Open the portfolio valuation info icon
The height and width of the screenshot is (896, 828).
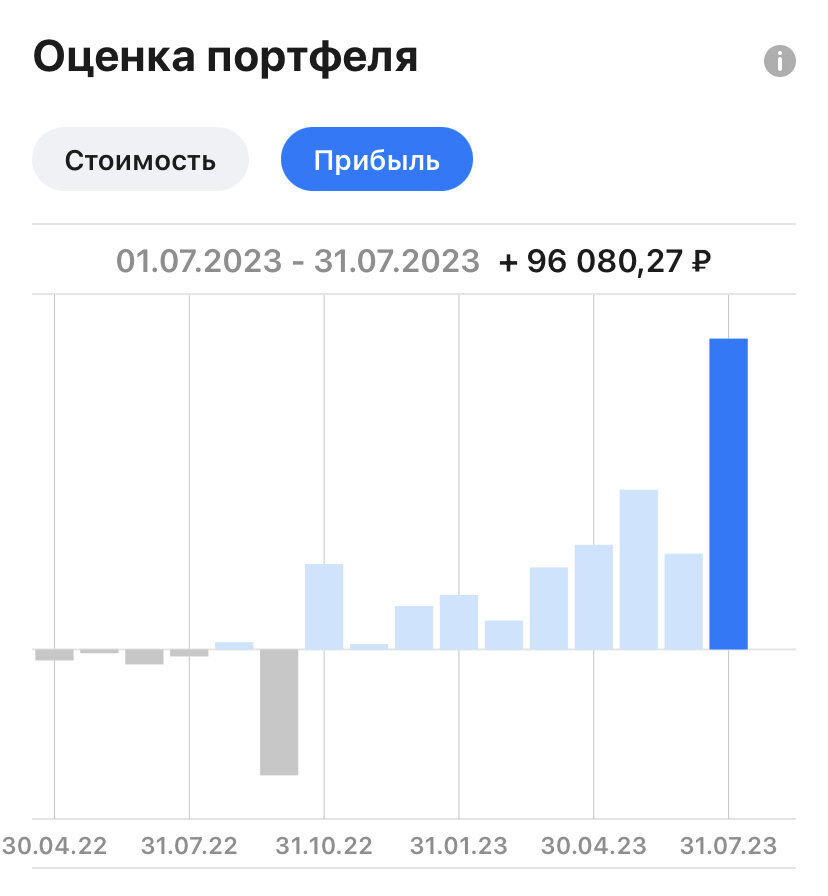click(x=779, y=61)
